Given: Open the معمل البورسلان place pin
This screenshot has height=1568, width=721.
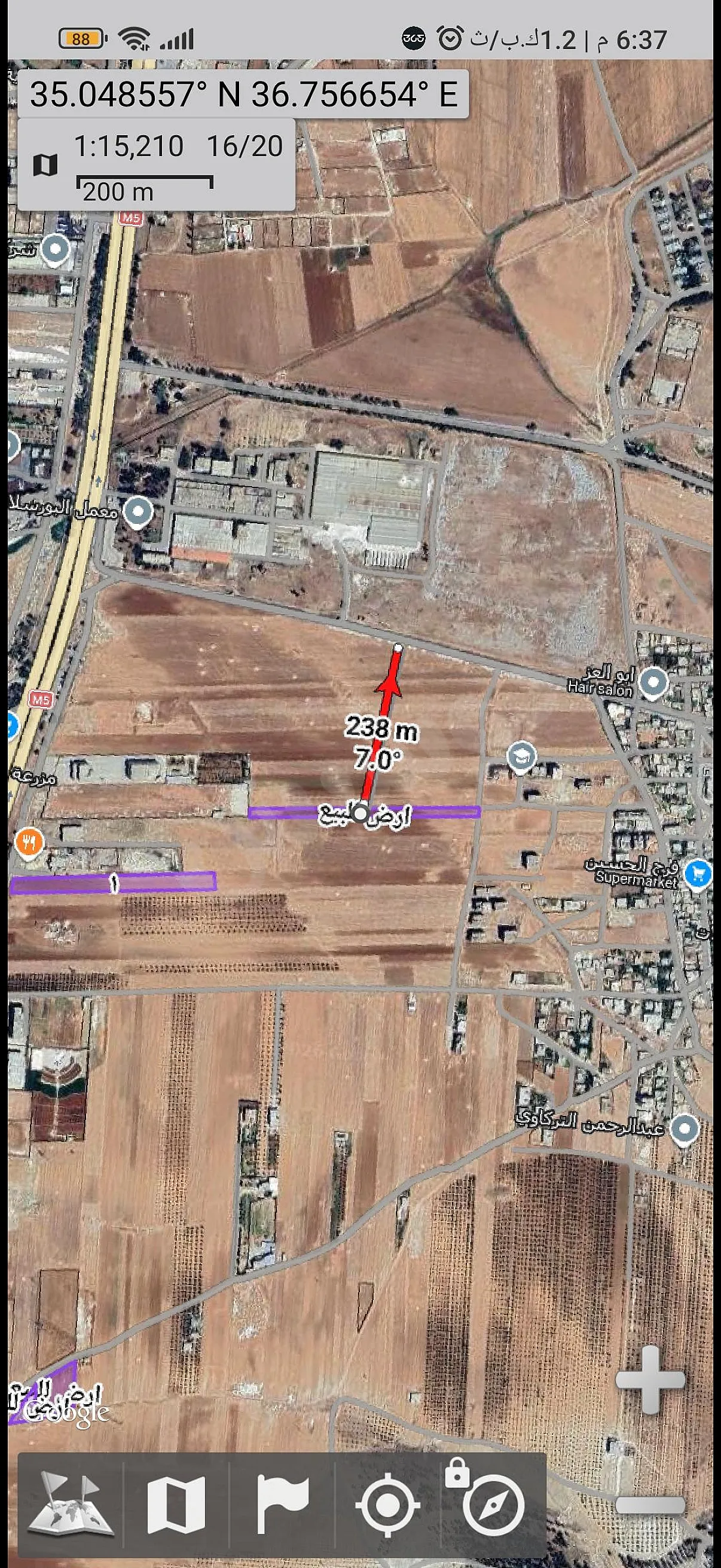Looking at the screenshot, I should (138, 512).
